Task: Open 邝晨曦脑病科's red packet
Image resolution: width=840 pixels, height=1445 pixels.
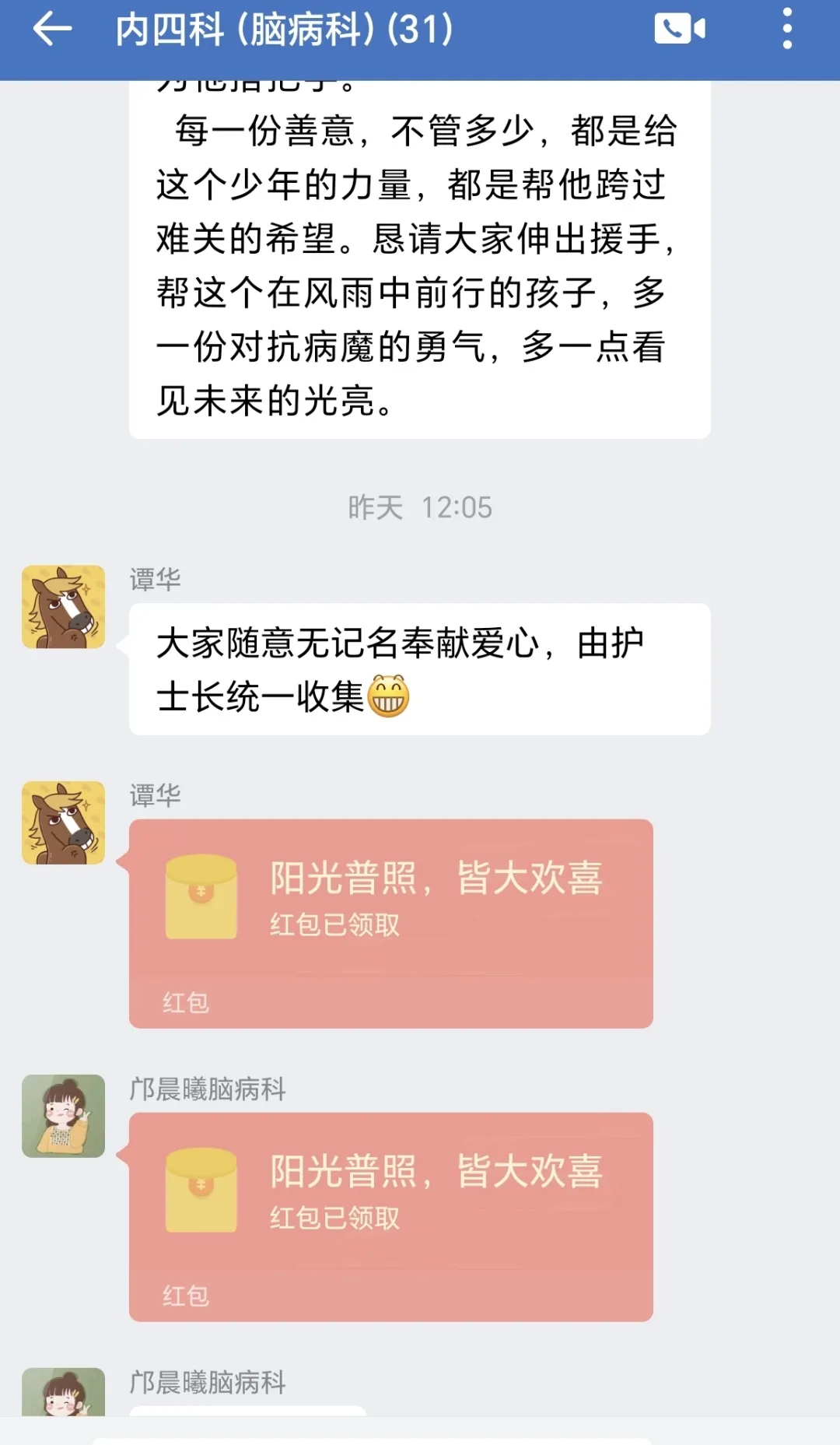Action: 390,1216
